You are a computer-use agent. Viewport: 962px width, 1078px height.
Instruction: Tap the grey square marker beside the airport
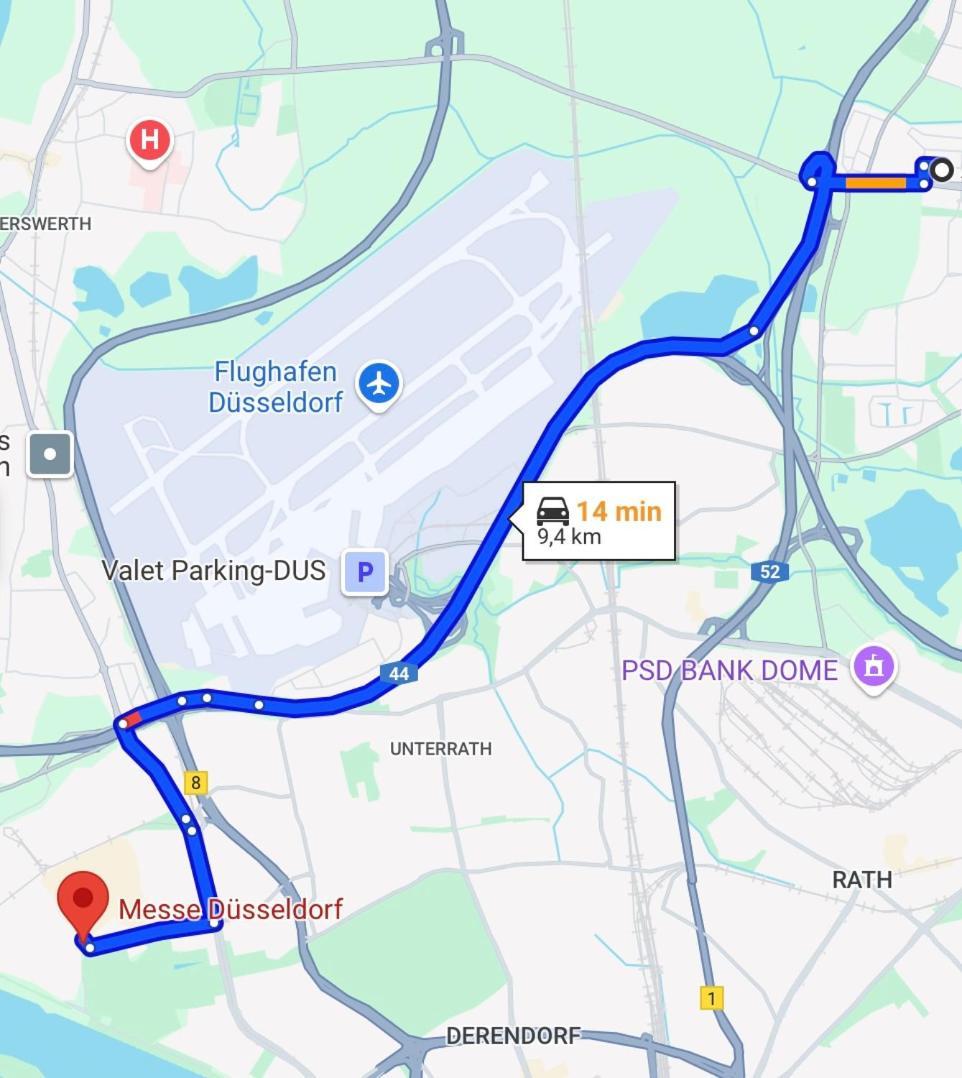coord(50,455)
